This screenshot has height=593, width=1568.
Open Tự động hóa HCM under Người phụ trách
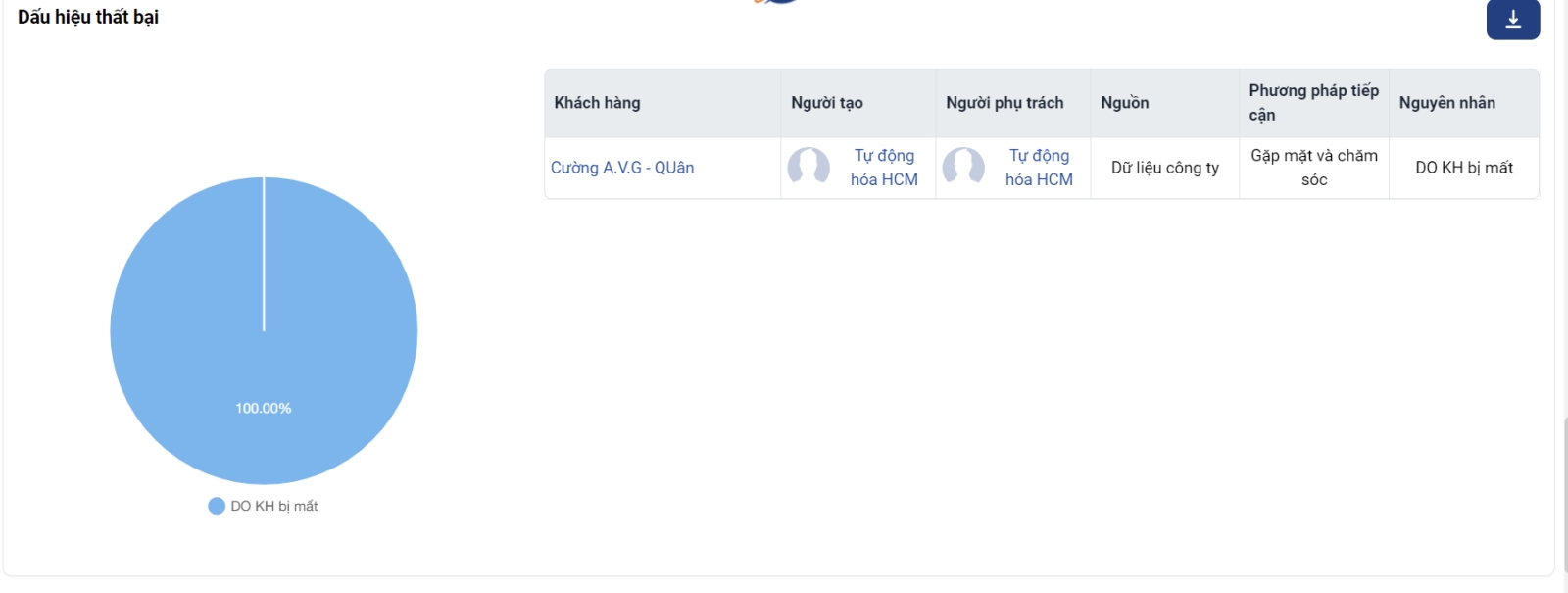(x=1038, y=168)
